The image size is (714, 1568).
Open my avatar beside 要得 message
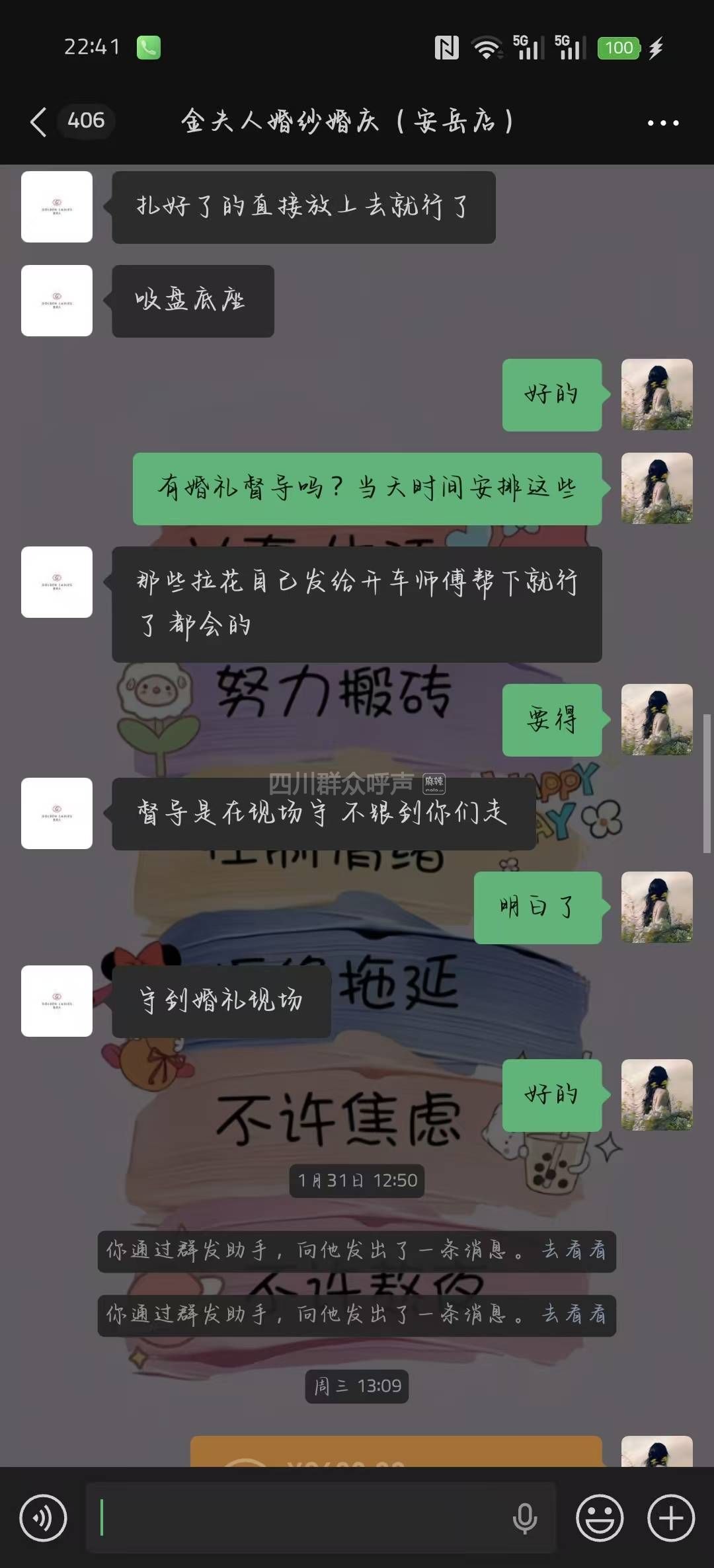pos(656,720)
